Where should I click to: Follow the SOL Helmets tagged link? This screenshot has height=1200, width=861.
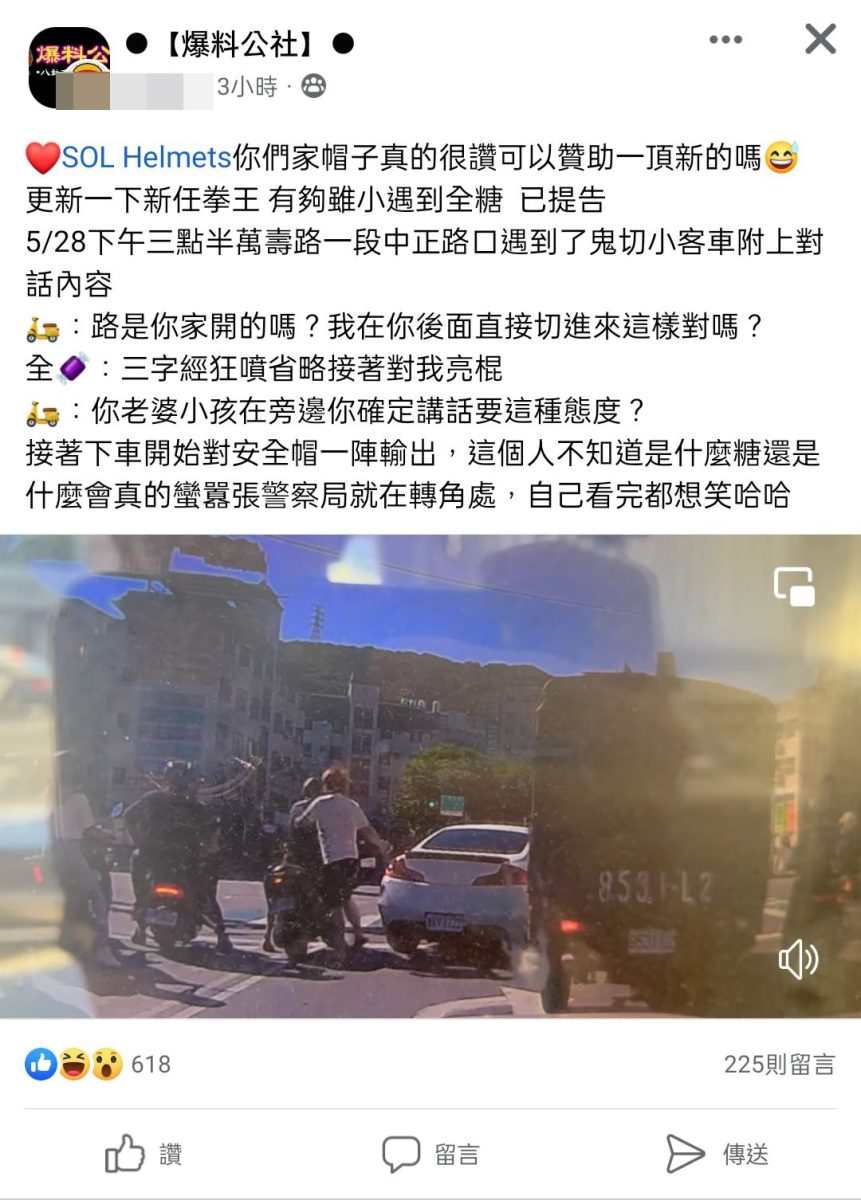(x=146, y=157)
